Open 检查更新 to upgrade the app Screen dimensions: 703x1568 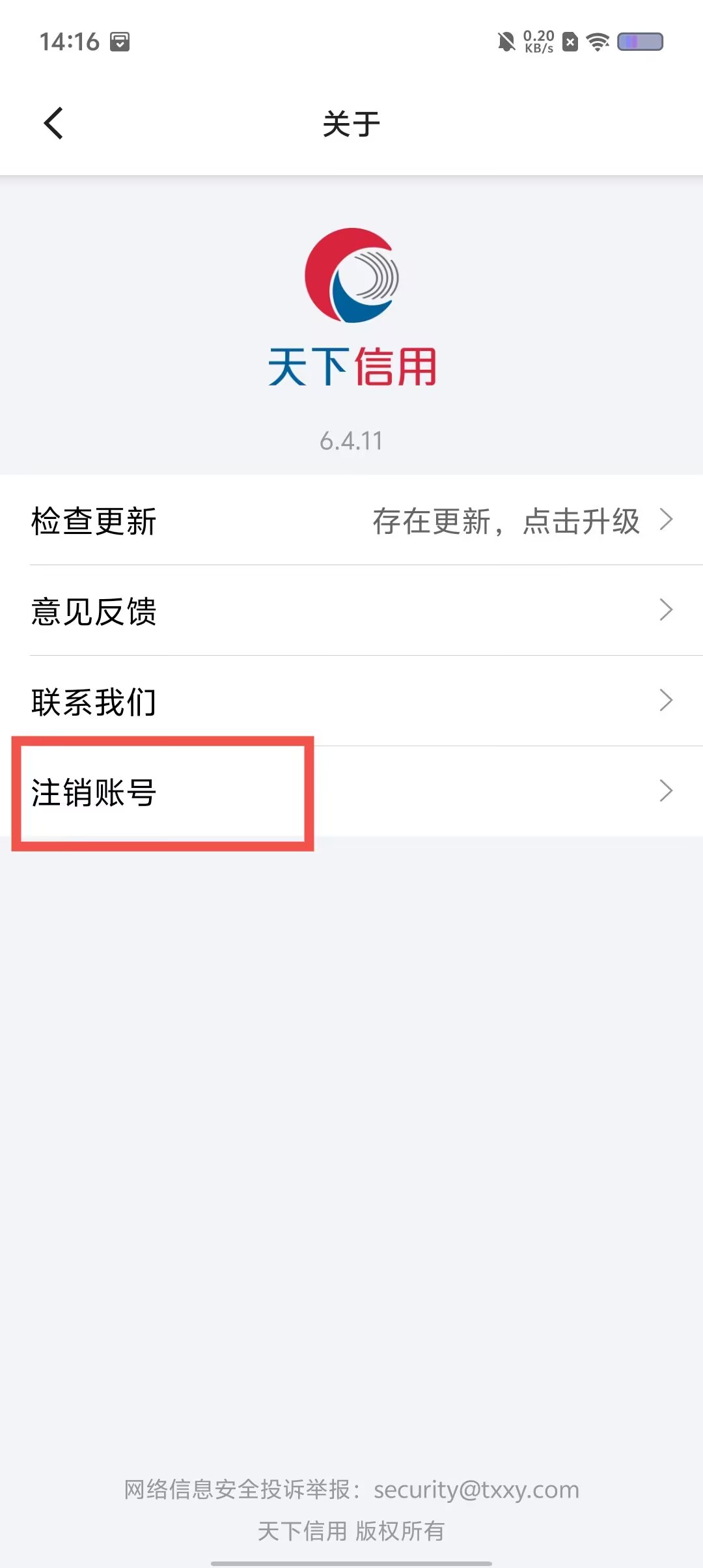click(x=351, y=521)
